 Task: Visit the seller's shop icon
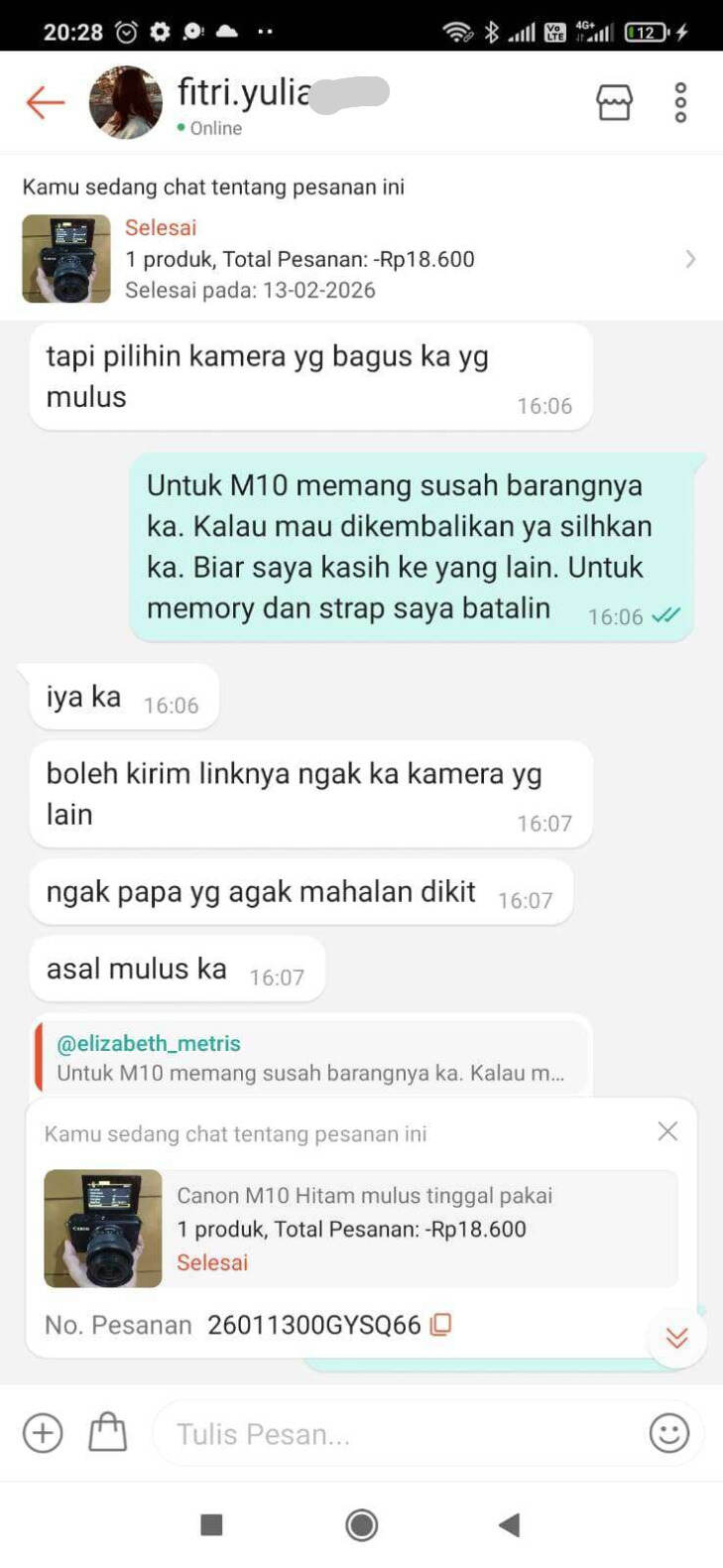click(614, 102)
